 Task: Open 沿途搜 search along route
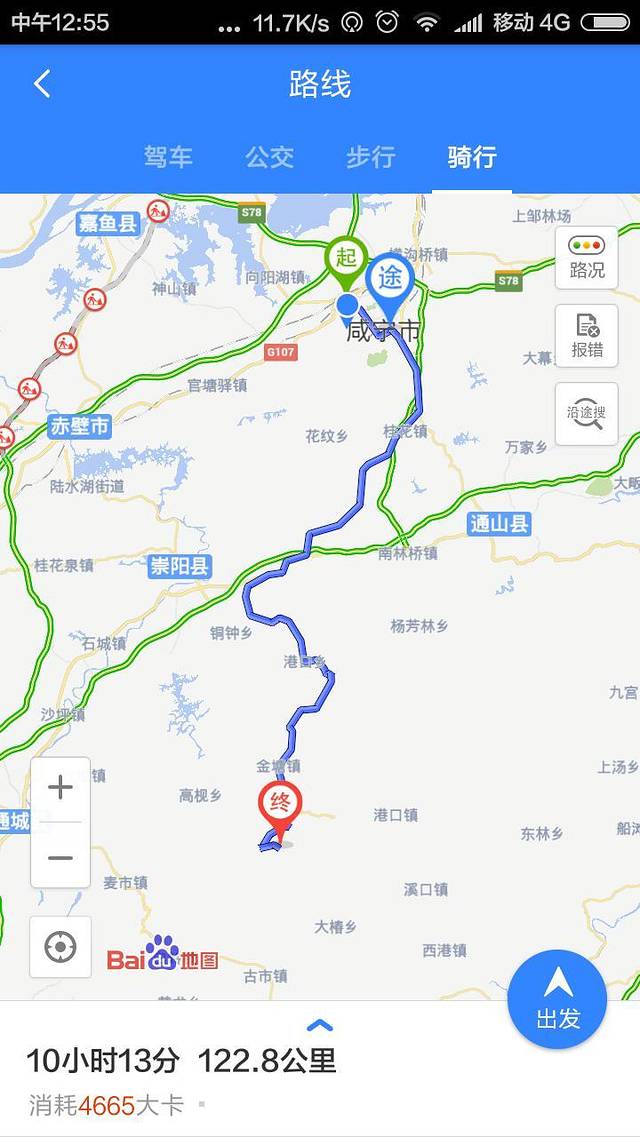(x=587, y=412)
